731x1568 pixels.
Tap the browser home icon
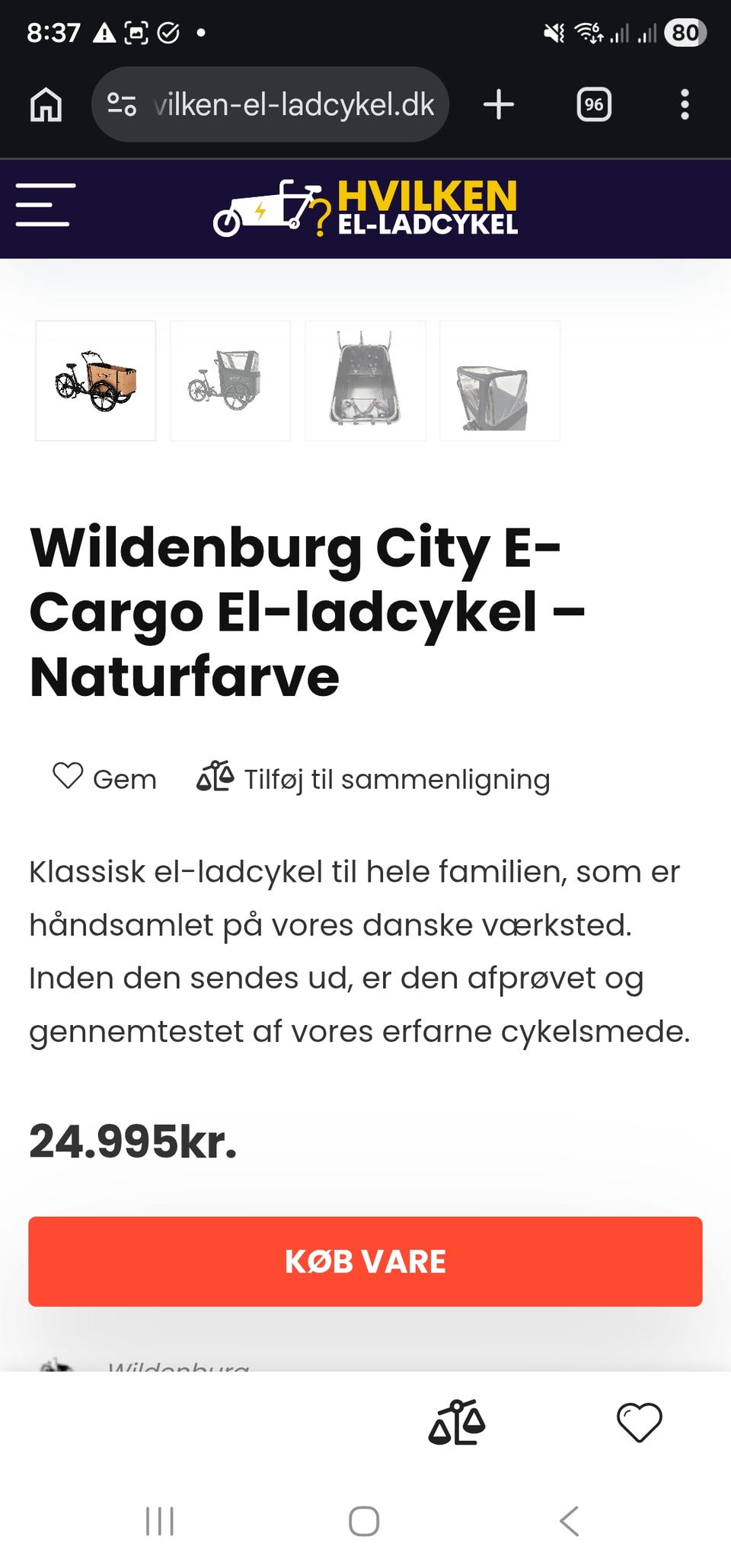coord(43,104)
